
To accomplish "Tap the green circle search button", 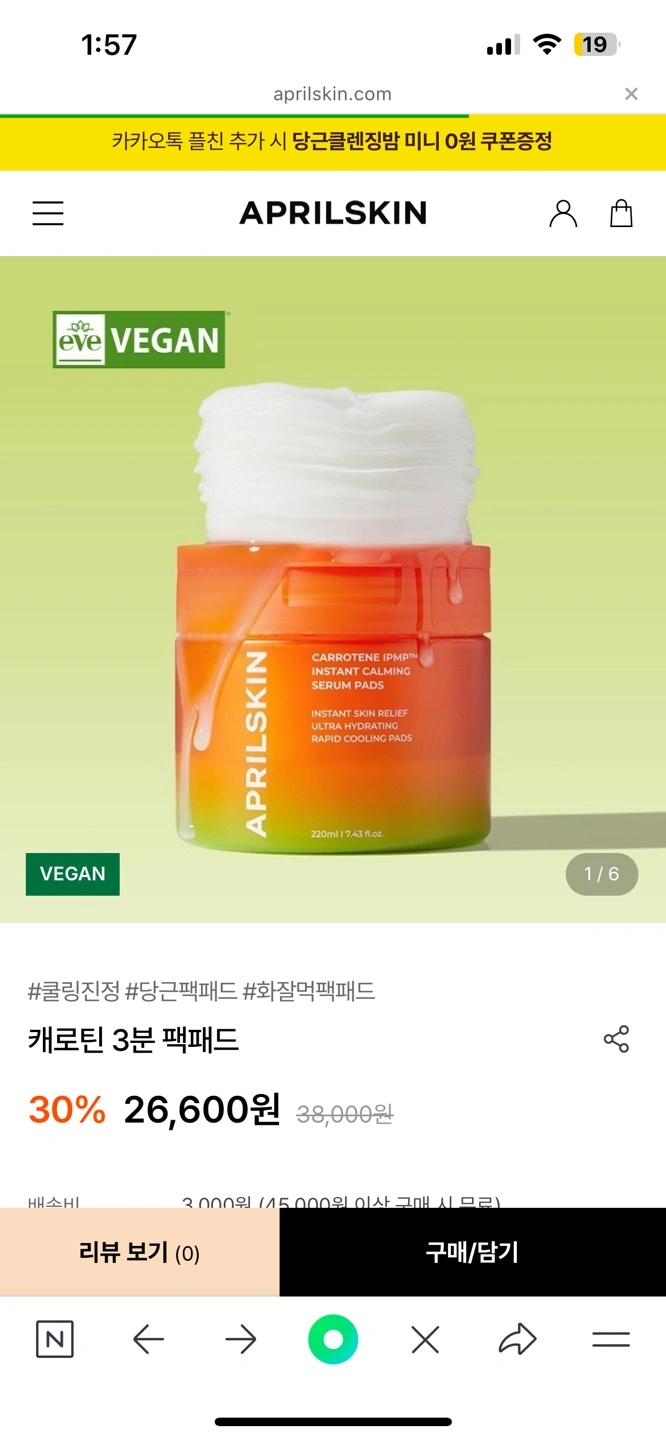I will (x=333, y=1340).
